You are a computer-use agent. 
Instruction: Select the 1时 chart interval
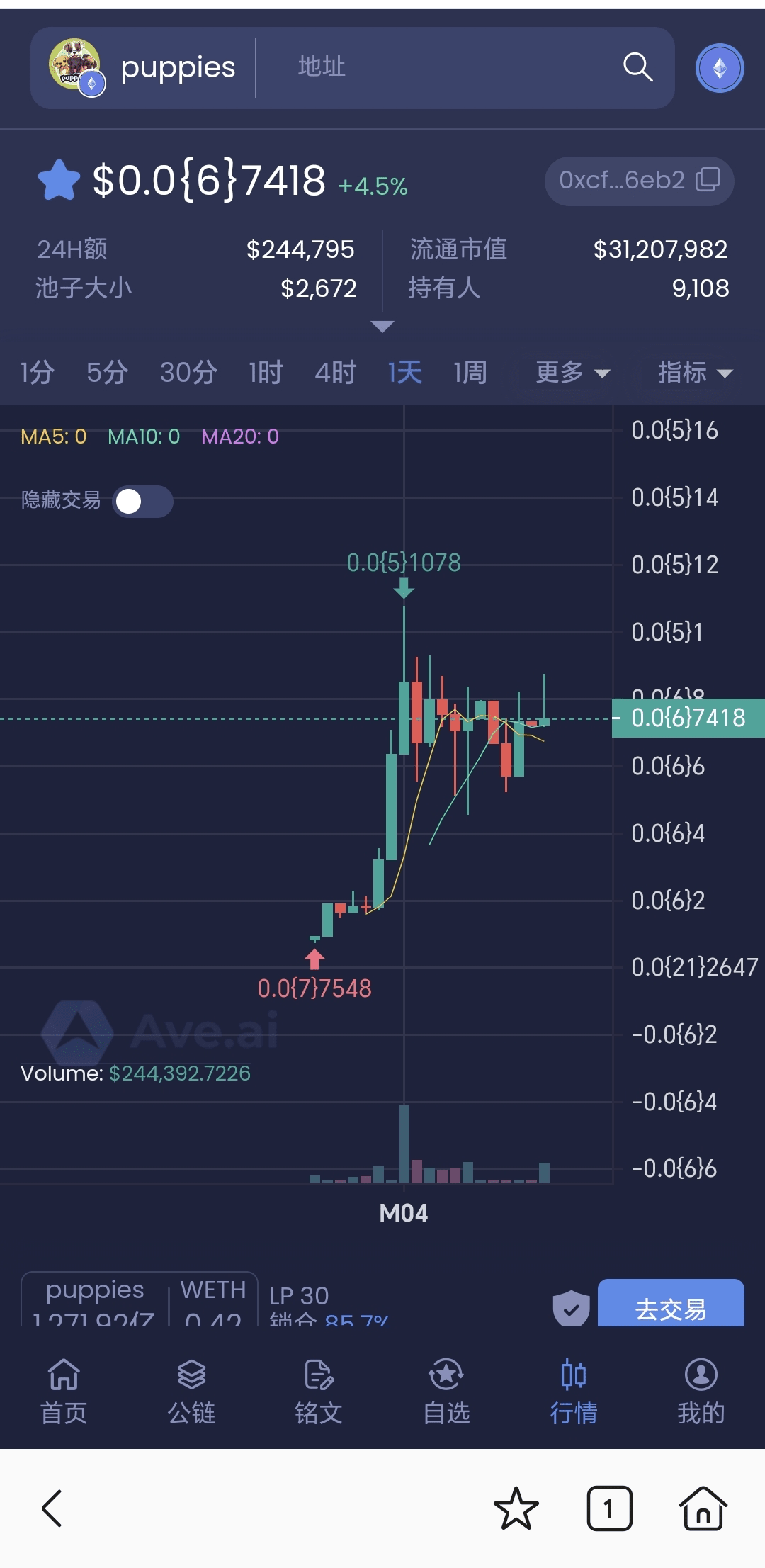pos(266,372)
